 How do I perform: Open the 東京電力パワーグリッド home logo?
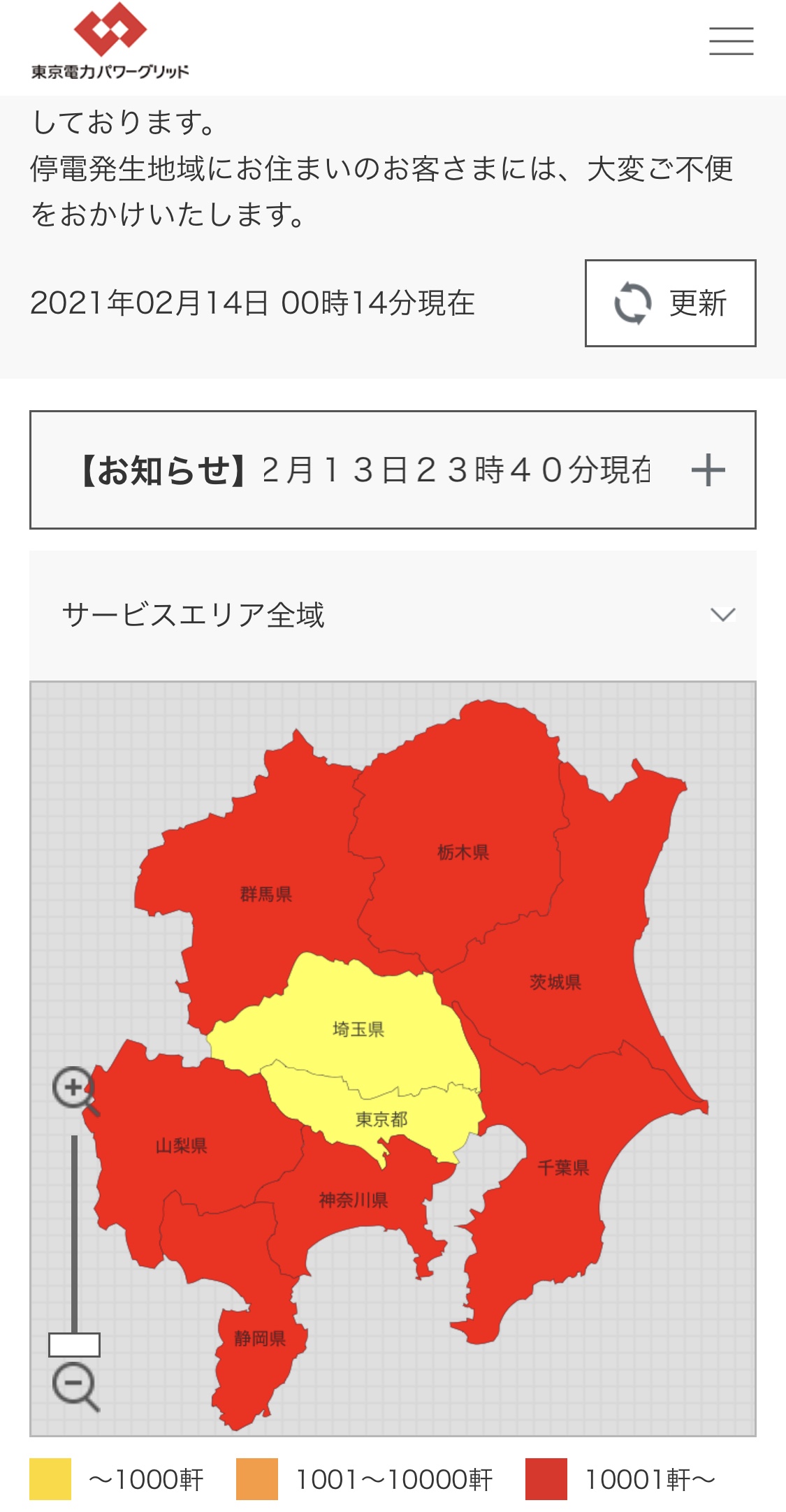pyautogui.click(x=110, y=42)
